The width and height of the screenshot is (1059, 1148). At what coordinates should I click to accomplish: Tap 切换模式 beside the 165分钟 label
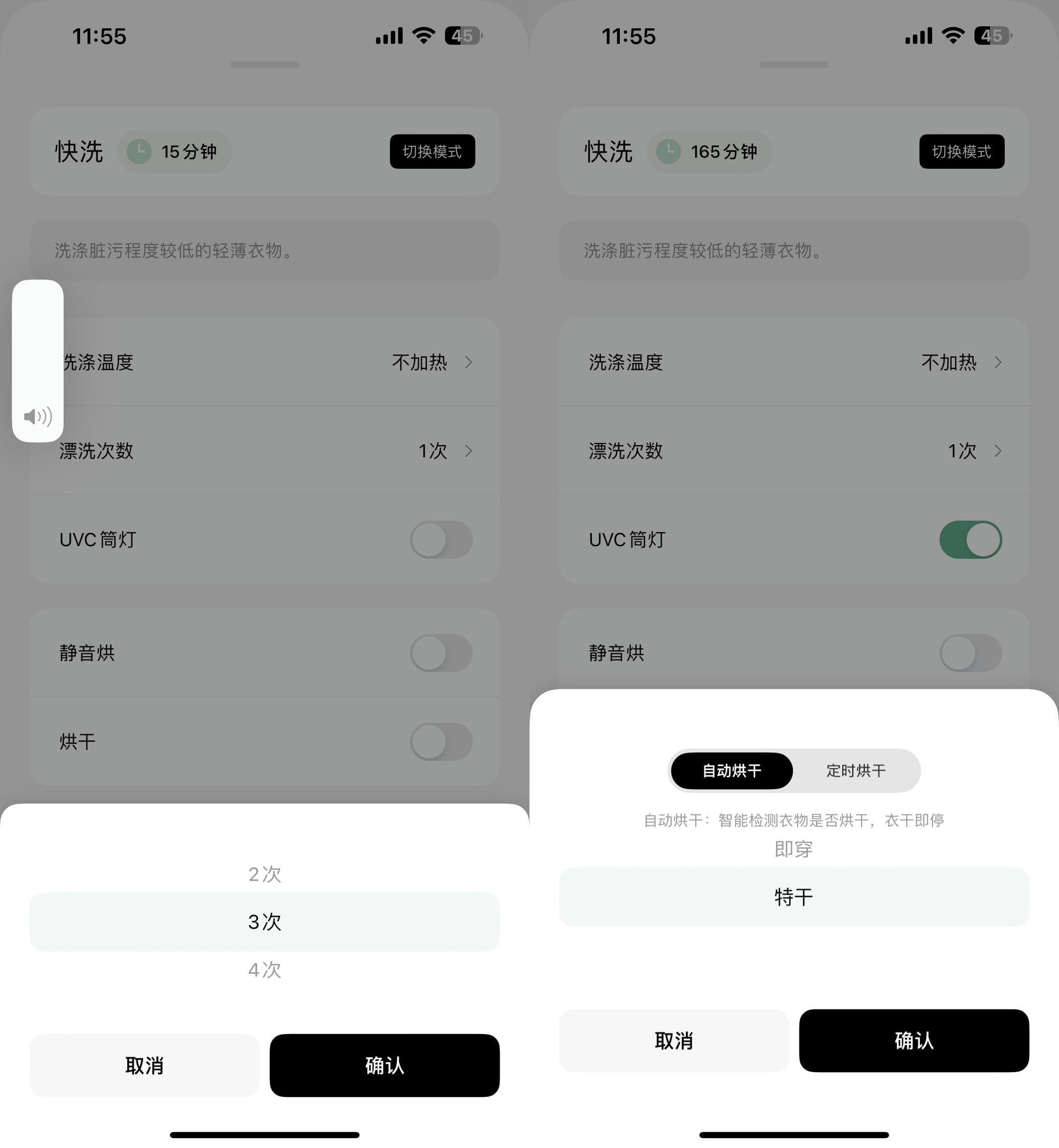961,151
